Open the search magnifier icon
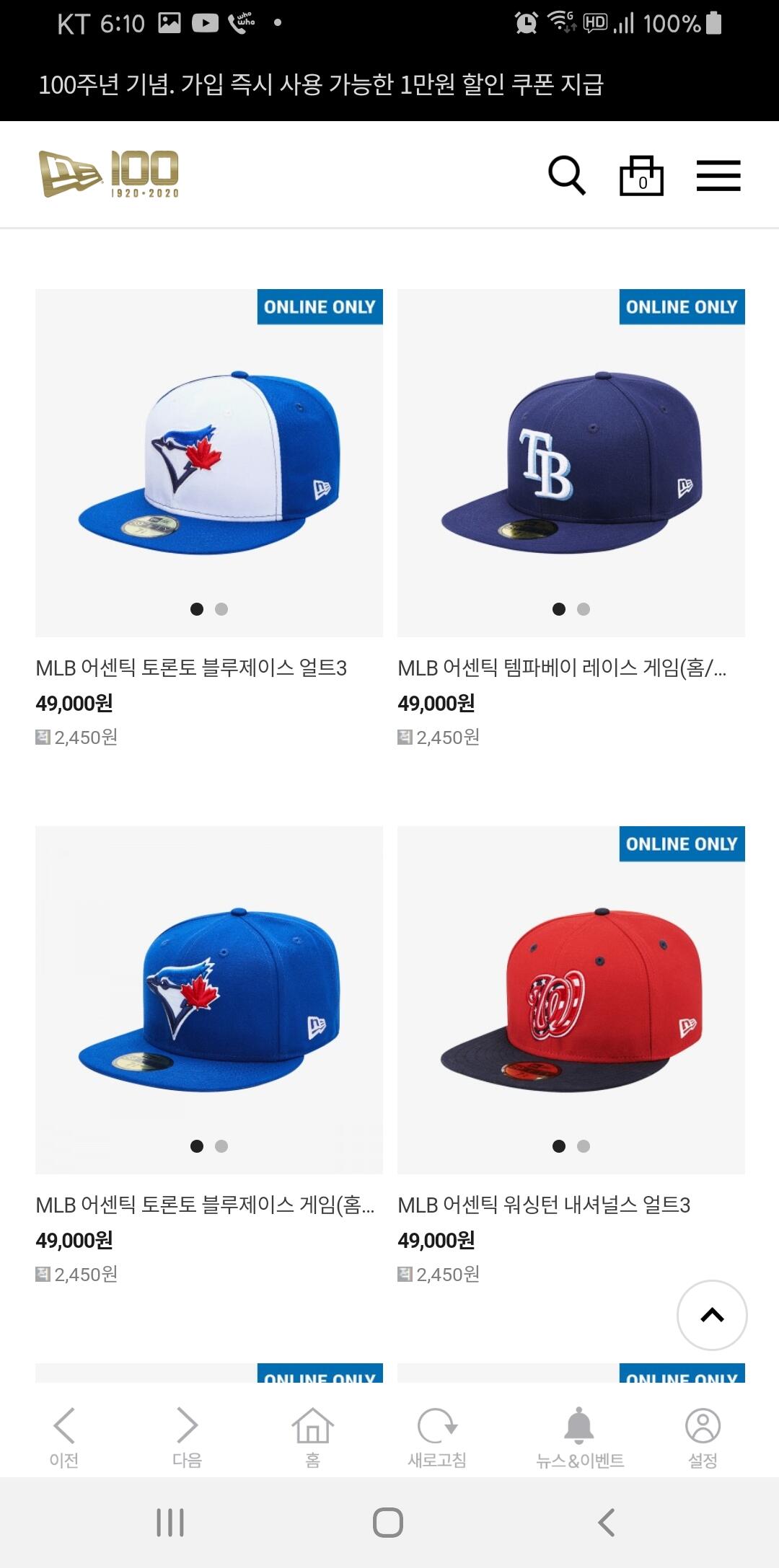 click(567, 175)
